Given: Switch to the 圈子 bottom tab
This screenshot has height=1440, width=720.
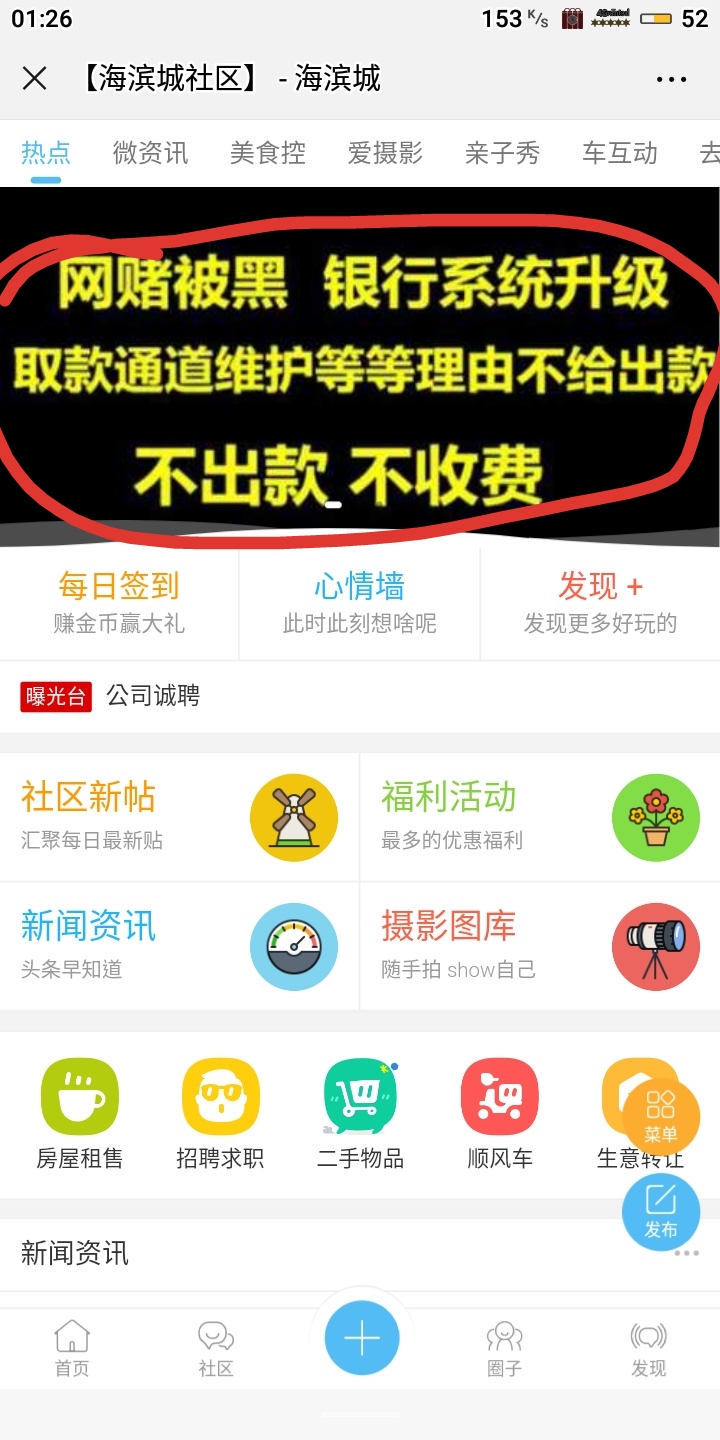Looking at the screenshot, I should (504, 1348).
